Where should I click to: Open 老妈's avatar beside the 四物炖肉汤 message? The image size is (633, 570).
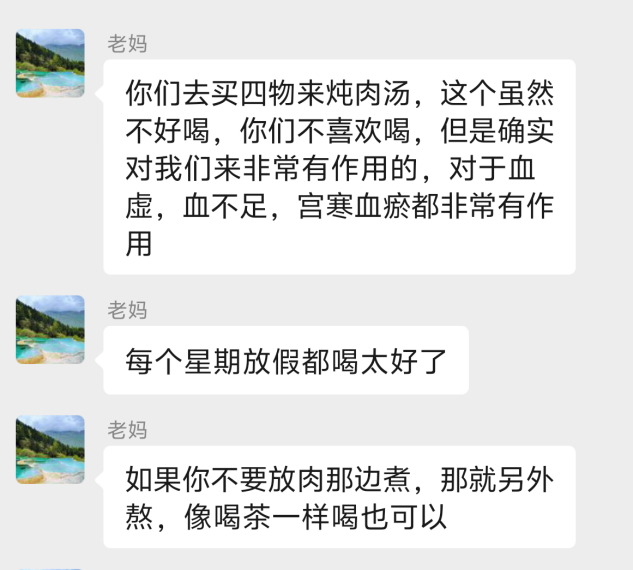[x=50, y=63]
